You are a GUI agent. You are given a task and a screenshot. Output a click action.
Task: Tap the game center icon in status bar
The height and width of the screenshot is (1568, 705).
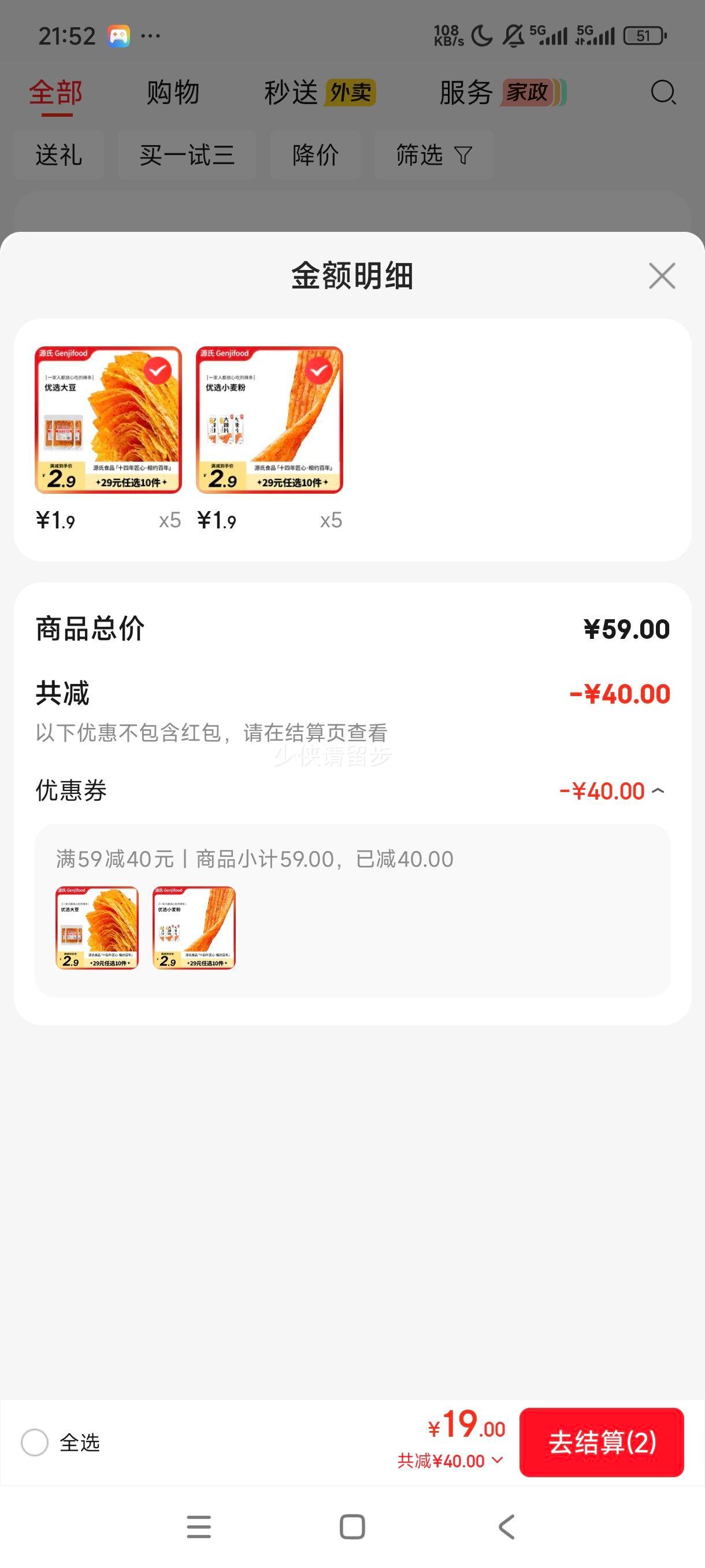(x=119, y=36)
